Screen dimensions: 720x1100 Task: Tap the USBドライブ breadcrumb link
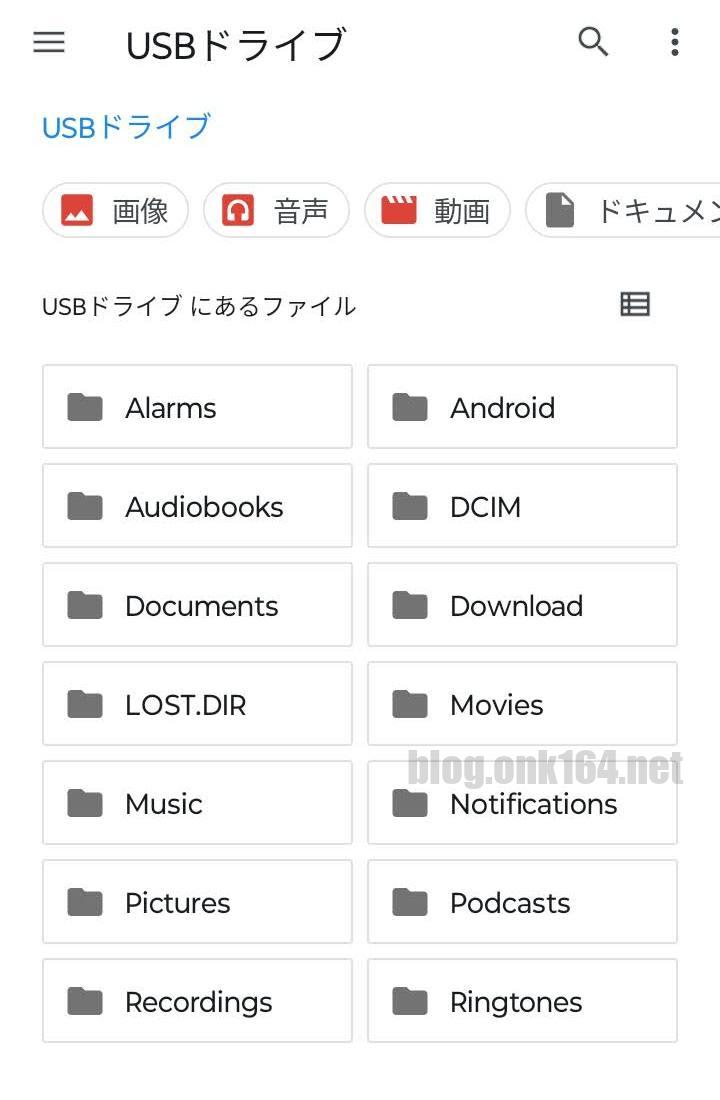(126, 127)
